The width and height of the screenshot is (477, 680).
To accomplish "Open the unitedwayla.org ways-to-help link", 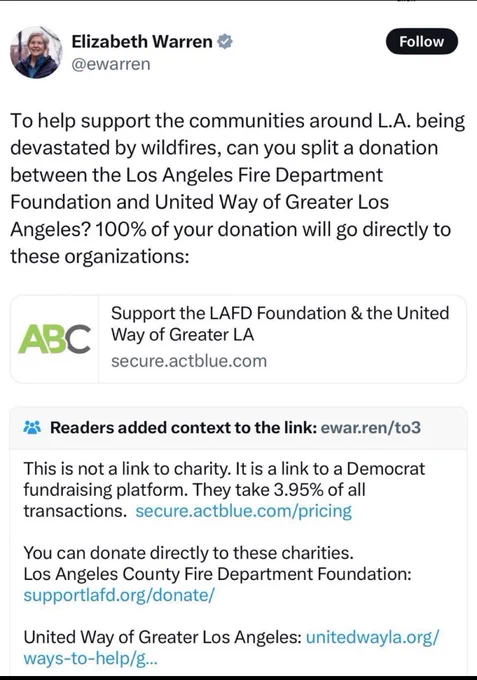I will click(x=231, y=647).
